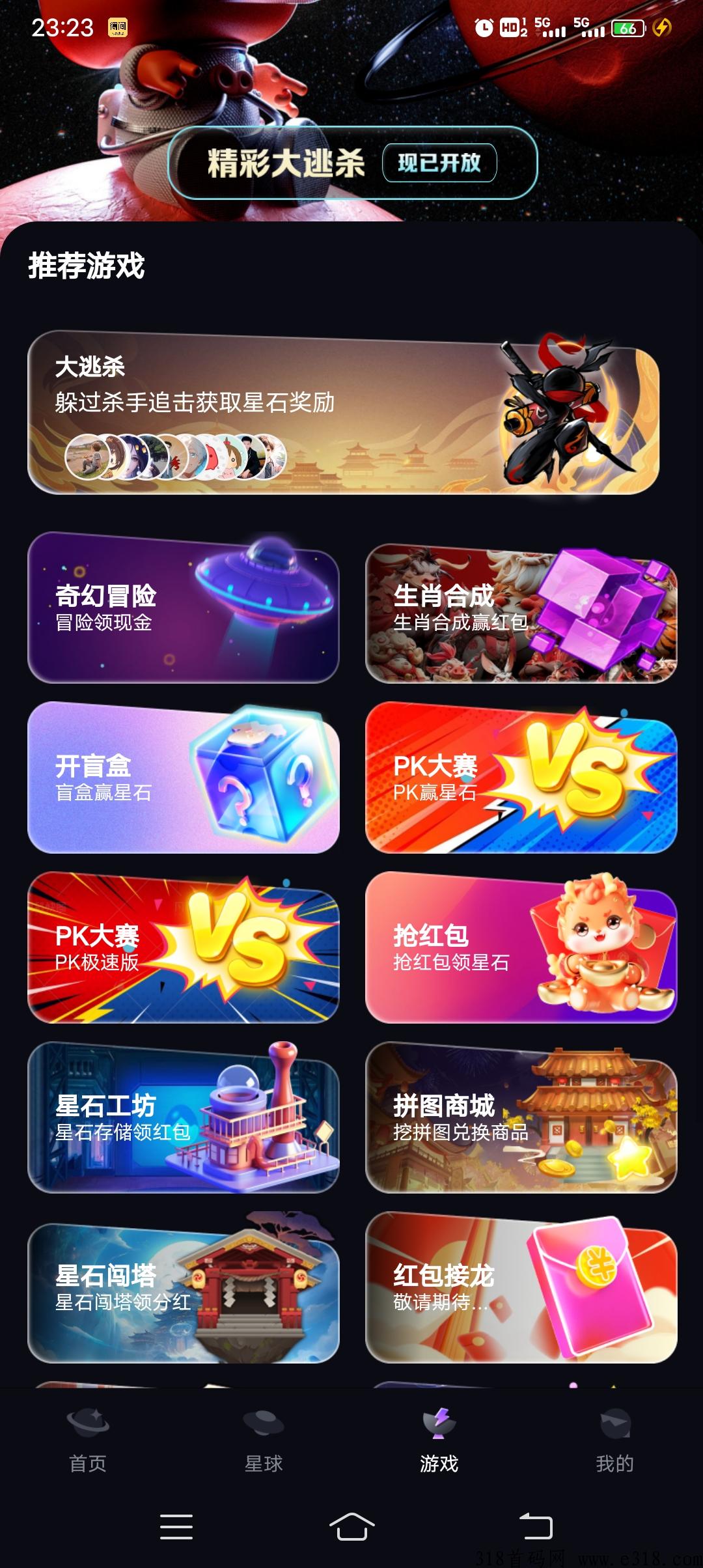Visit 拼图商城 puzzle mall

click(521, 1118)
